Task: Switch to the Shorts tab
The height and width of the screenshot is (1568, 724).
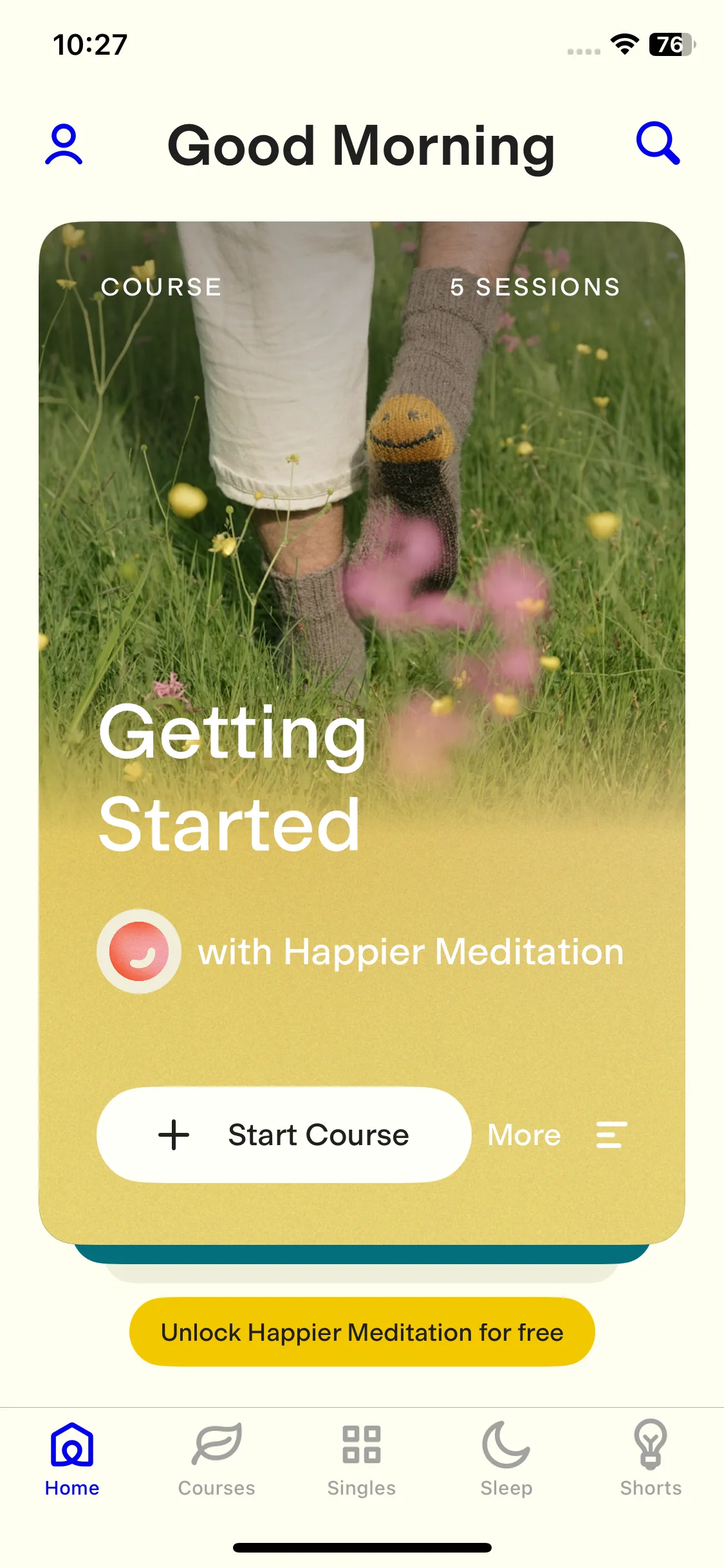Action: tap(651, 1459)
